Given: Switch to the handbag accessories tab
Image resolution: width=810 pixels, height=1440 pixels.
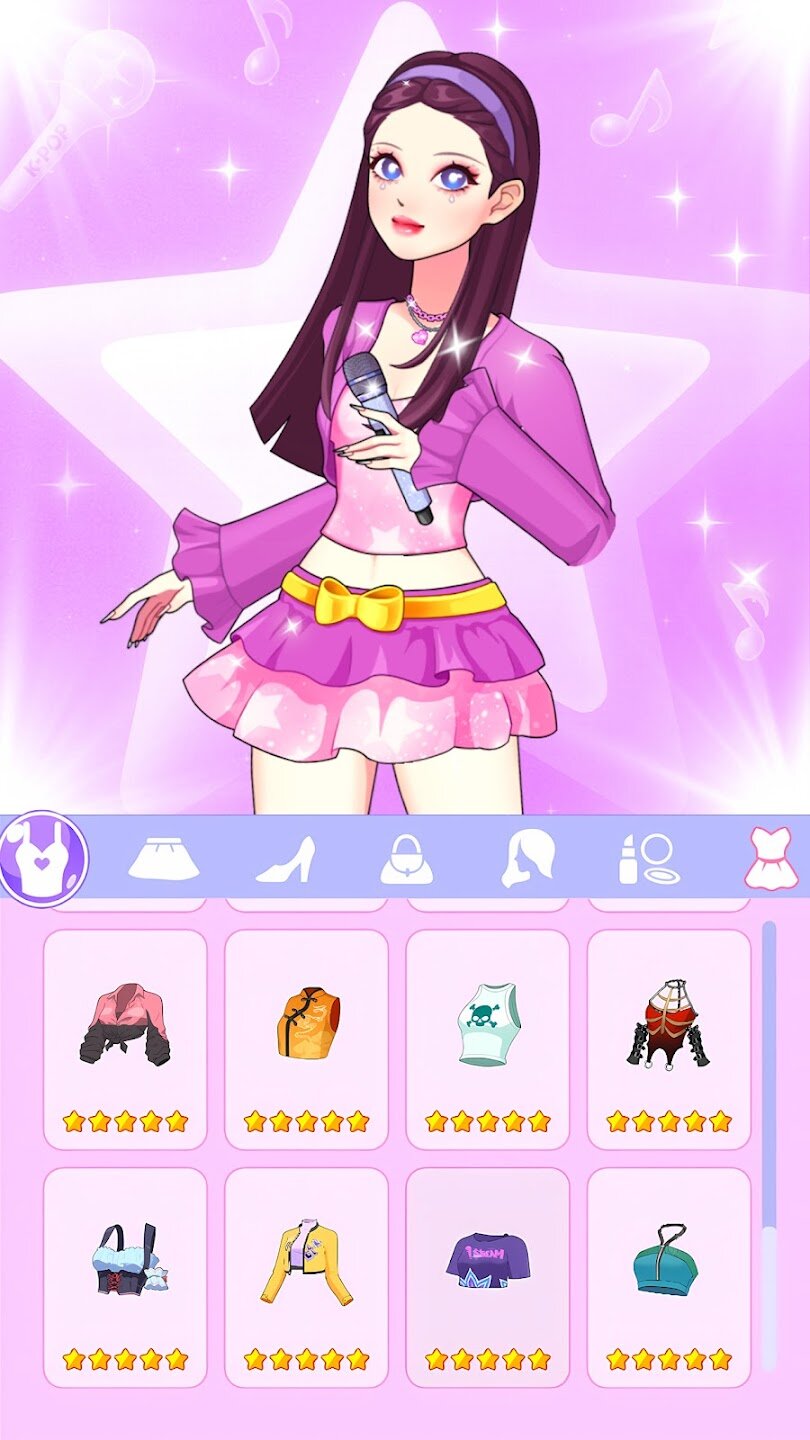Looking at the screenshot, I should (407, 859).
